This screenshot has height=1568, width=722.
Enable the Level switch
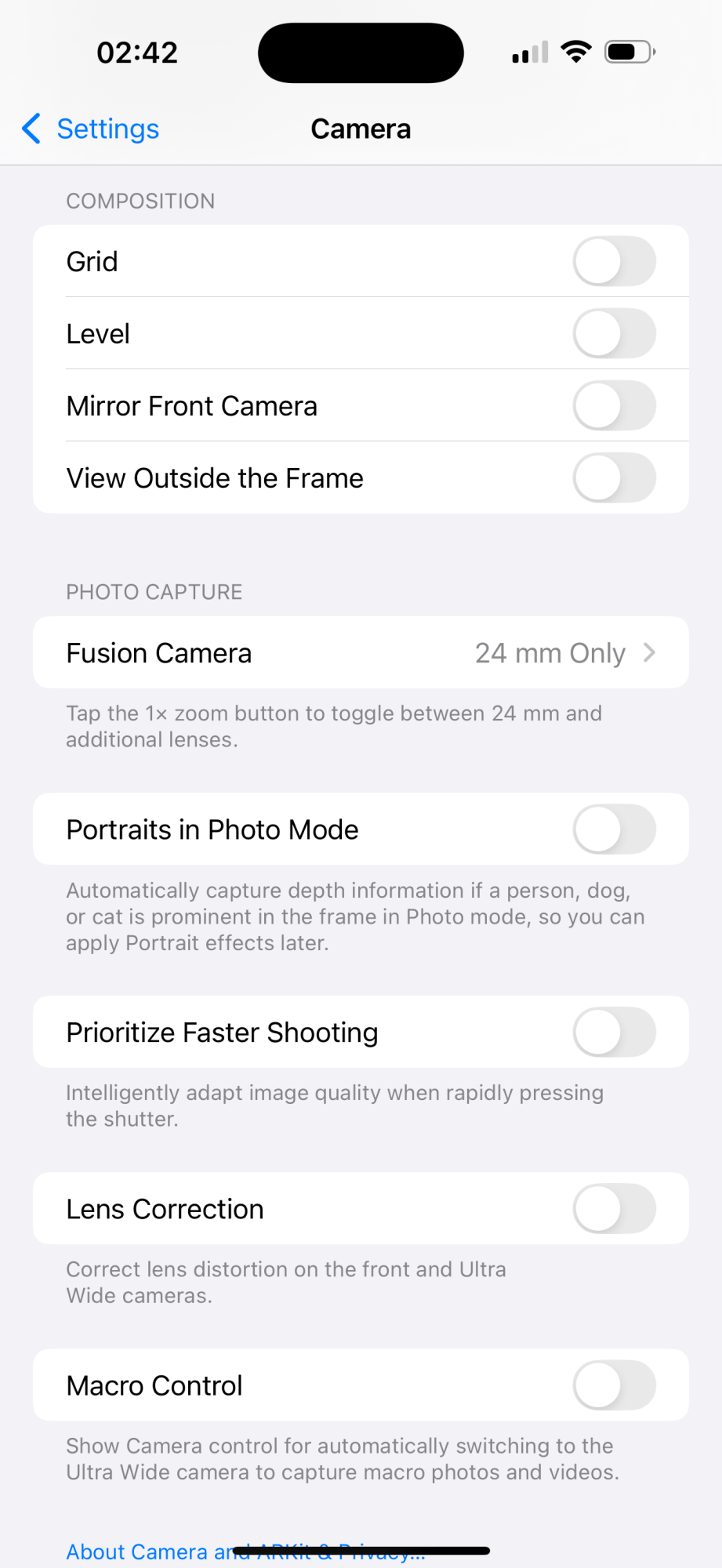pos(614,334)
